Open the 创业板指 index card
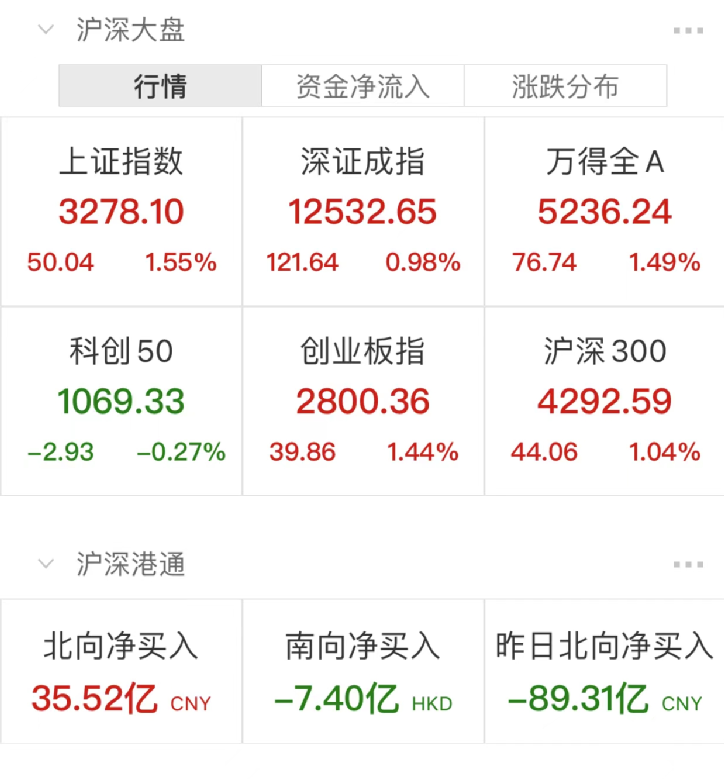This screenshot has width=724, height=779. pyautogui.click(x=363, y=401)
